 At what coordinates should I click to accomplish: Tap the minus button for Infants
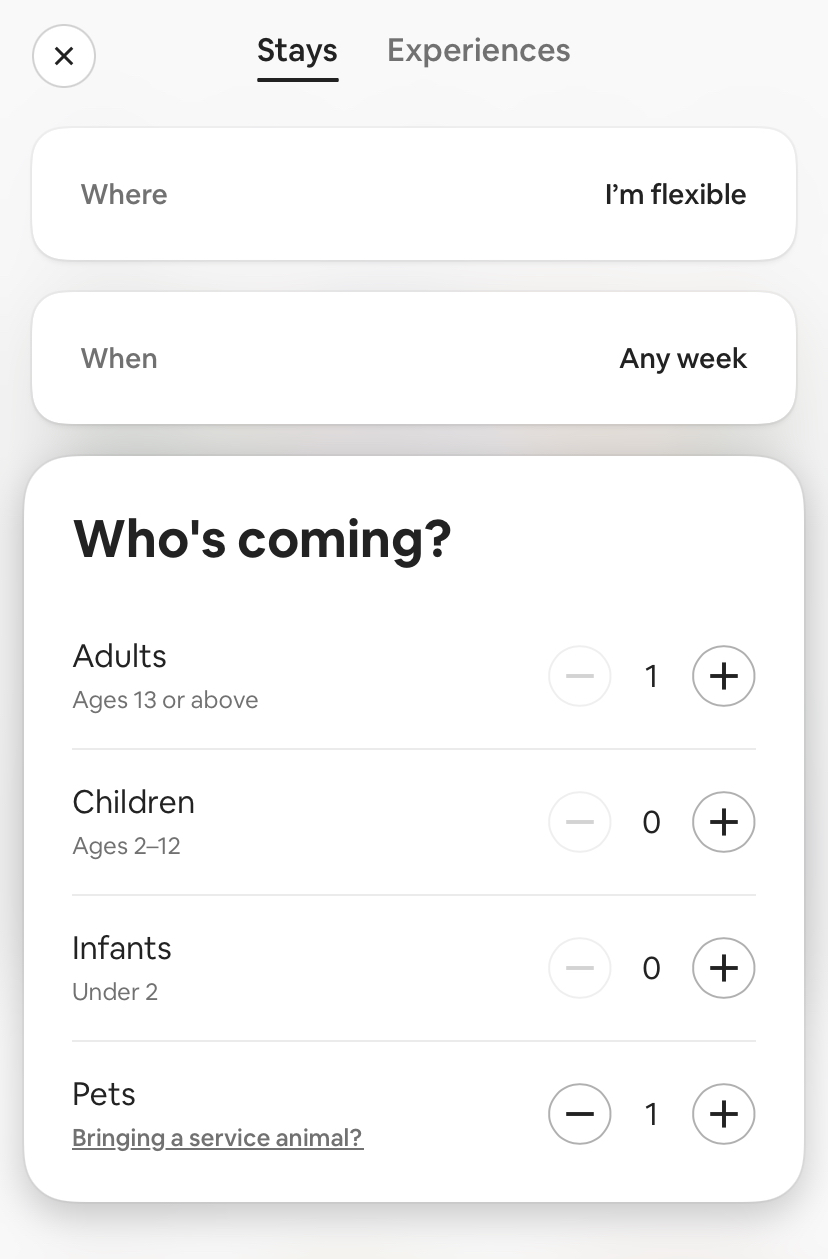click(x=579, y=968)
